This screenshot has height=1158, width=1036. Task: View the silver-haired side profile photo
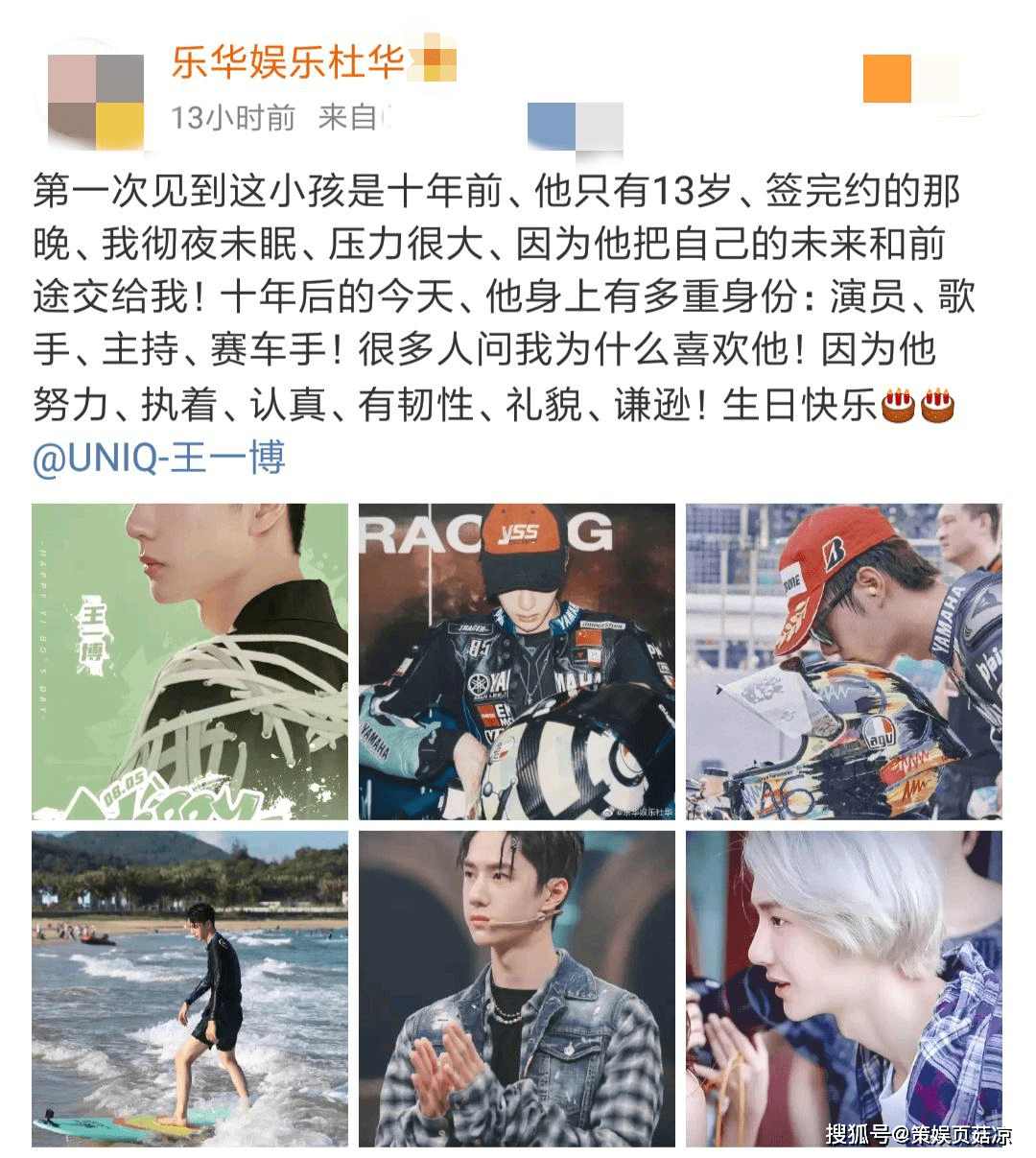click(843, 988)
